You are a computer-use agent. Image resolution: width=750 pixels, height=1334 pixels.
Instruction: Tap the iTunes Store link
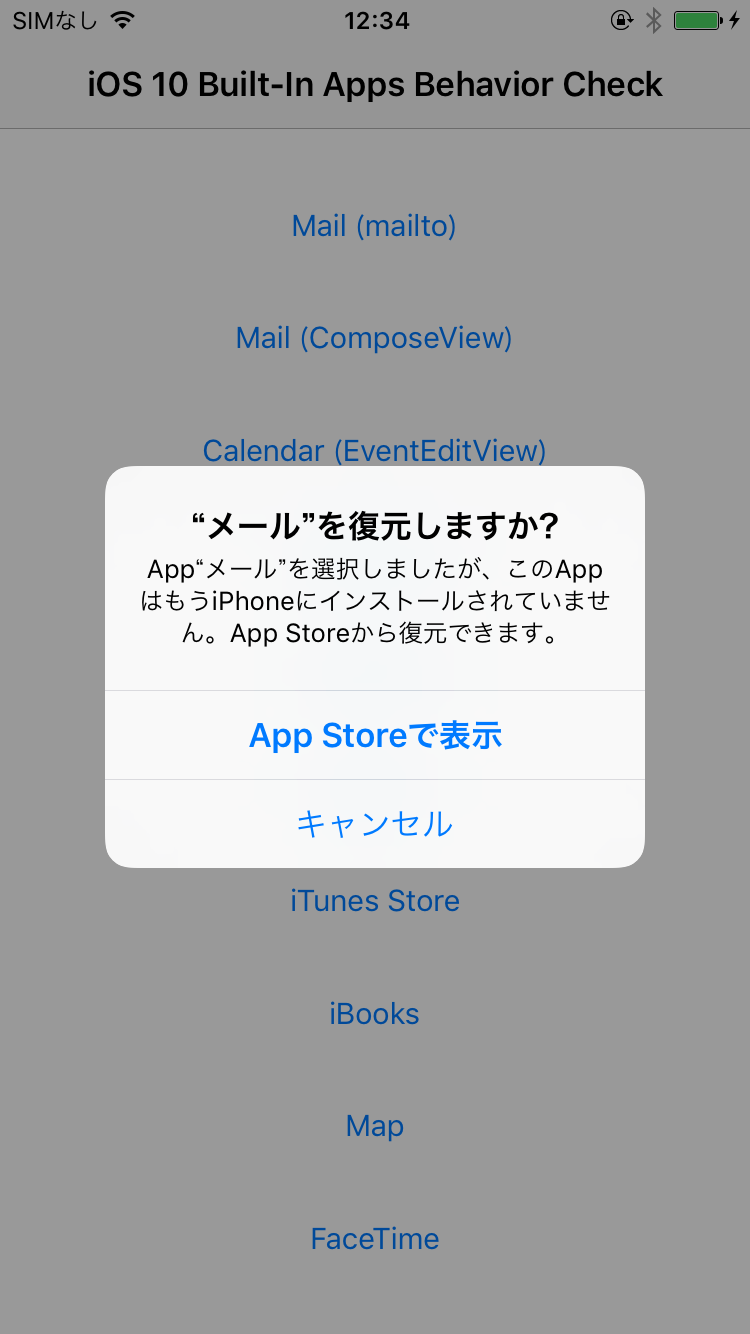tap(374, 900)
